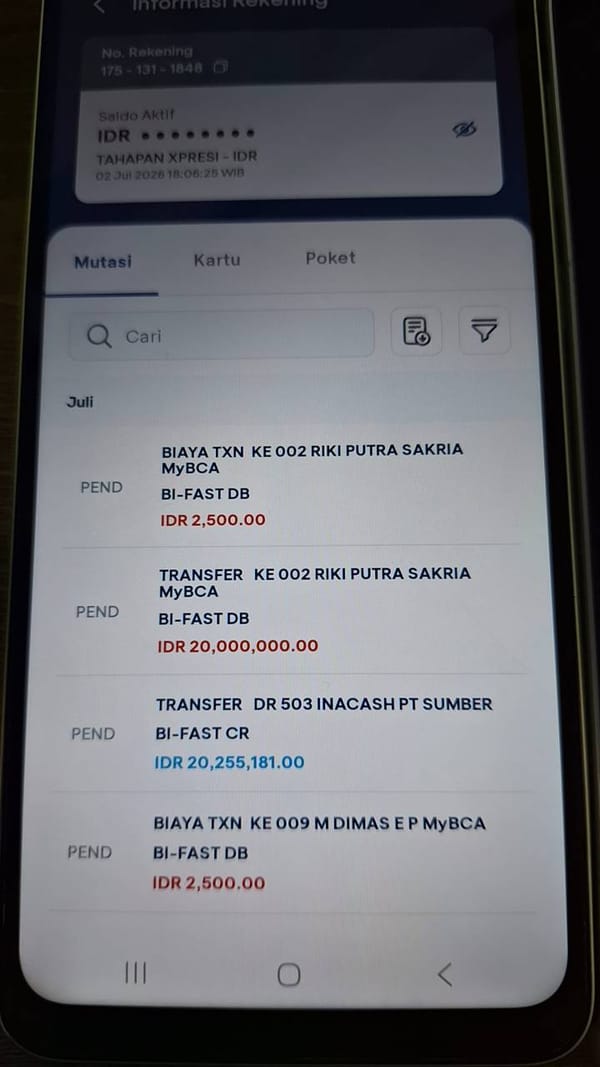
Task: Switch to the Kartu tab
Action: pyautogui.click(x=217, y=259)
